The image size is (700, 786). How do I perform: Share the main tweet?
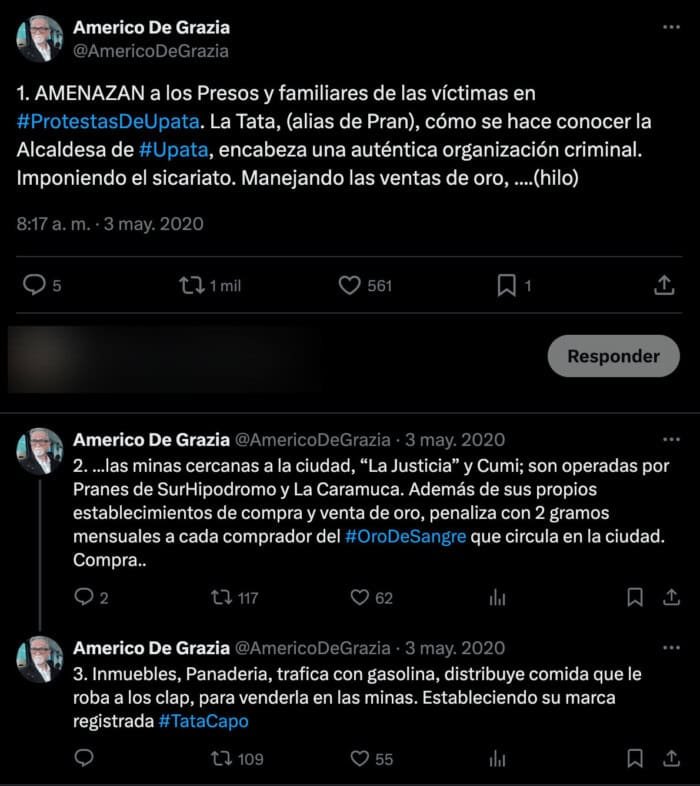coord(663,286)
